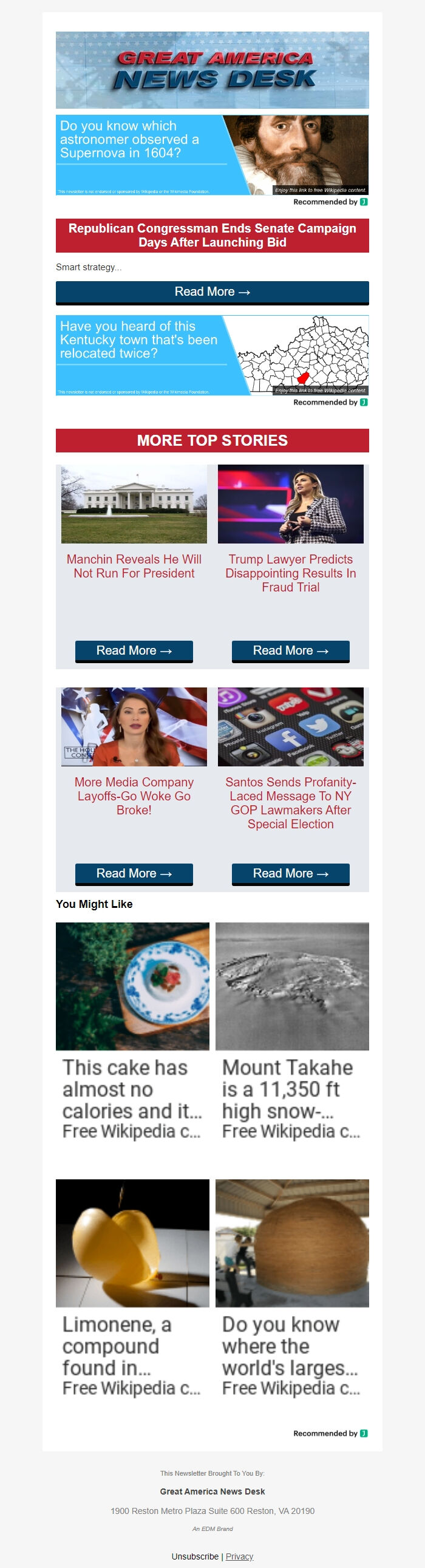
Task: Read more on Santos's message
Action: (290, 873)
